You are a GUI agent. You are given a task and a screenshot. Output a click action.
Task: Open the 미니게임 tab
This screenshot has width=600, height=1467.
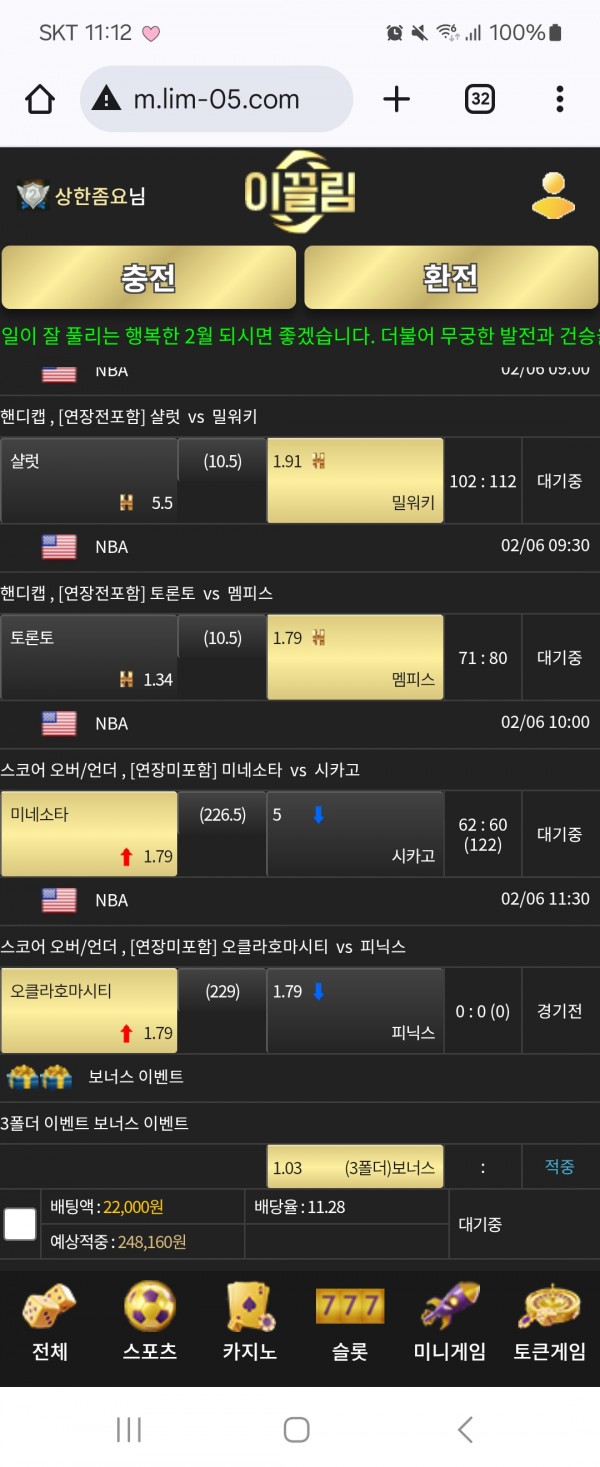click(450, 1323)
